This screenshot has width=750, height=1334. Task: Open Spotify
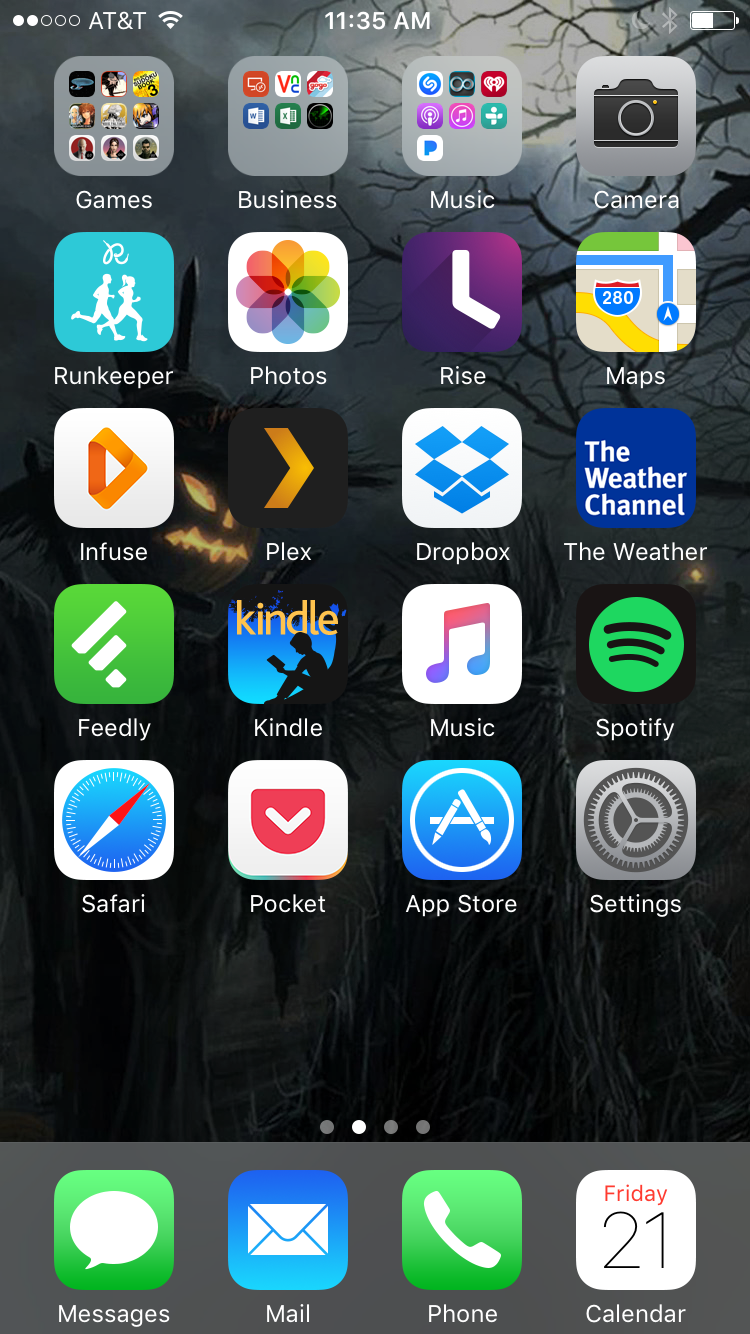click(636, 644)
